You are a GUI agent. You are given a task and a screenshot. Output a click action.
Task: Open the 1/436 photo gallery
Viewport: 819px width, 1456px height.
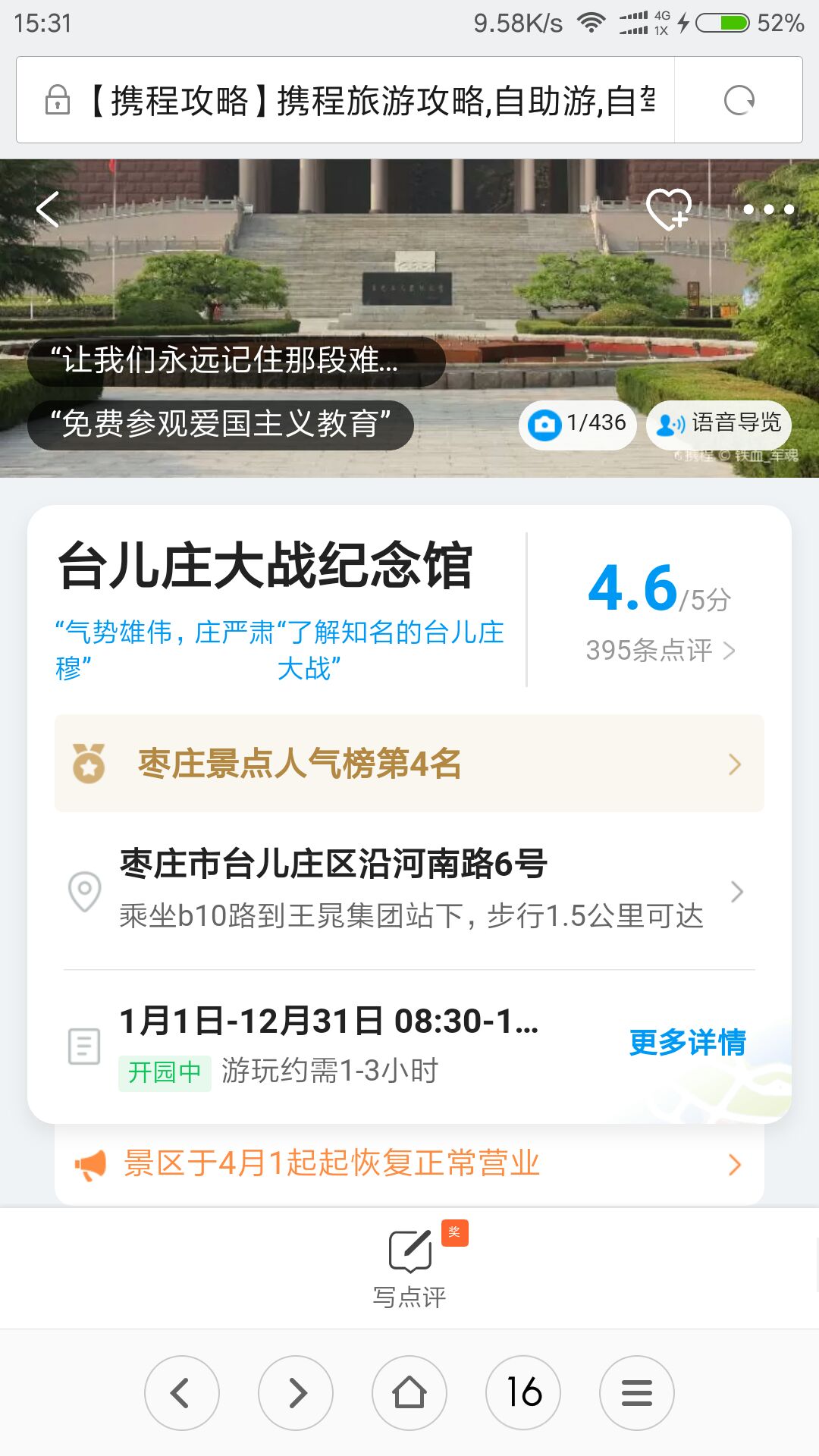coord(578,424)
